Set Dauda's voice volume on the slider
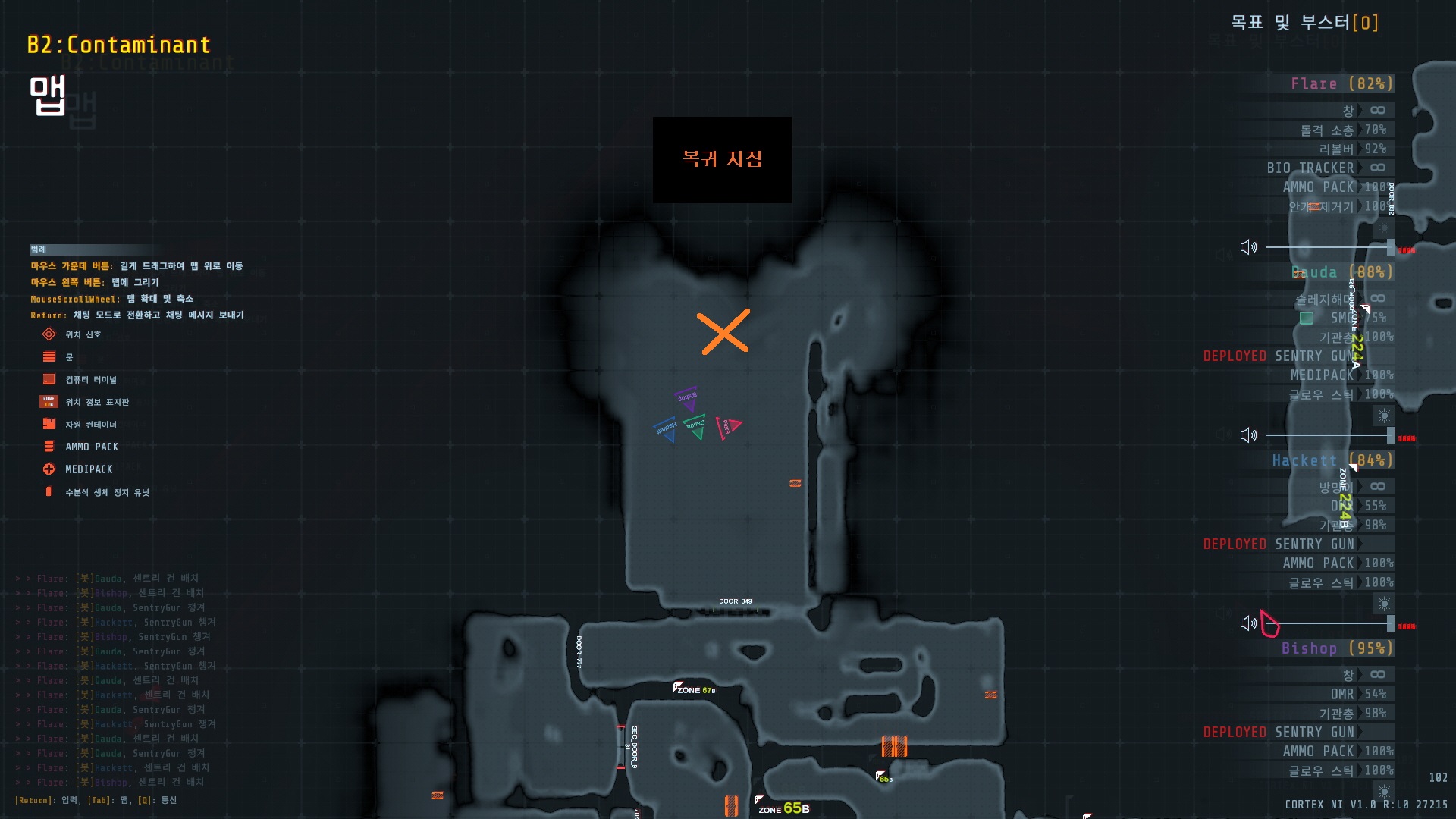Image resolution: width=1456 pixels, height=819 pixels. click(1329, 435)
